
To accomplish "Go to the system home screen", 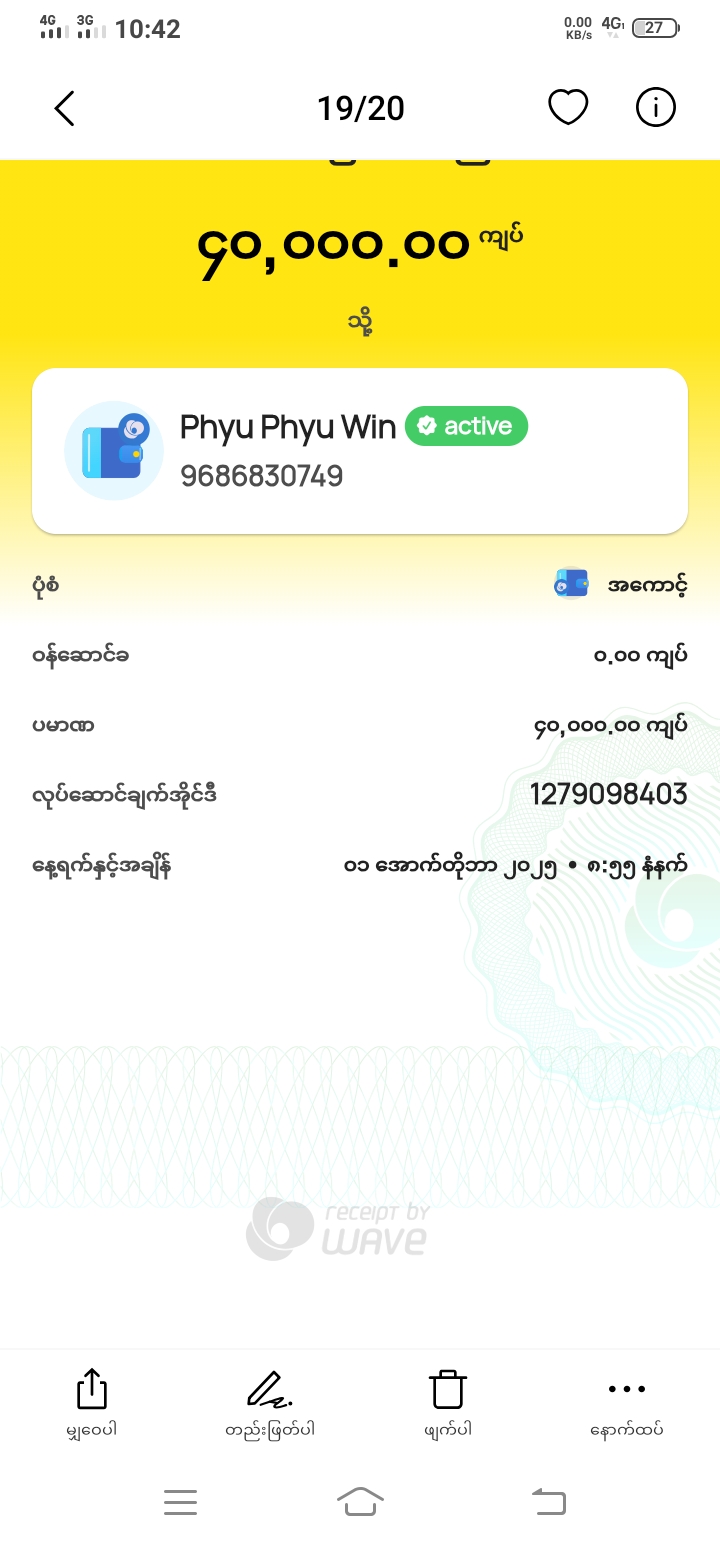I will click(360, 1501).
